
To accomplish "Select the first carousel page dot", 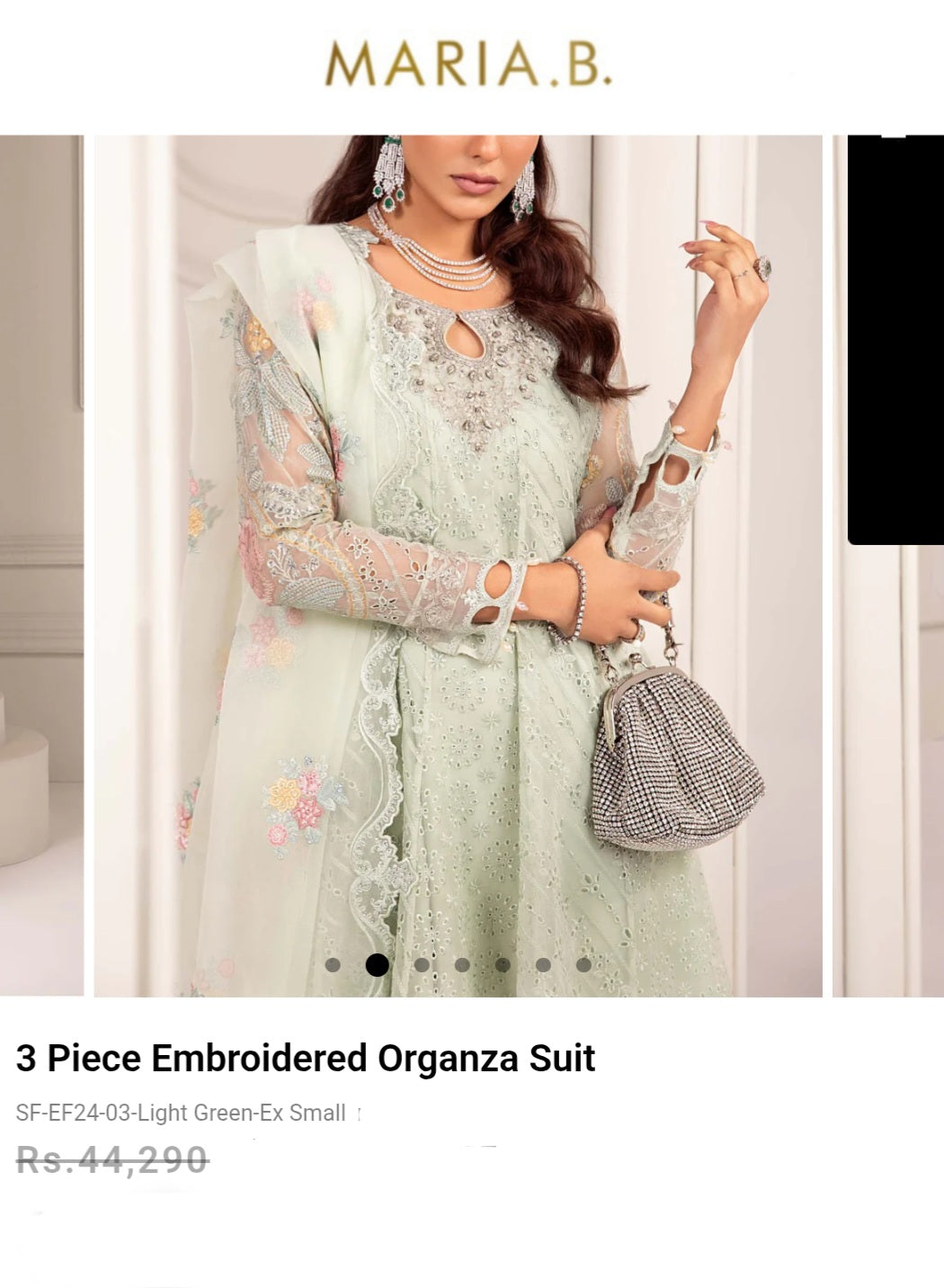I will [x=333, y=965].
